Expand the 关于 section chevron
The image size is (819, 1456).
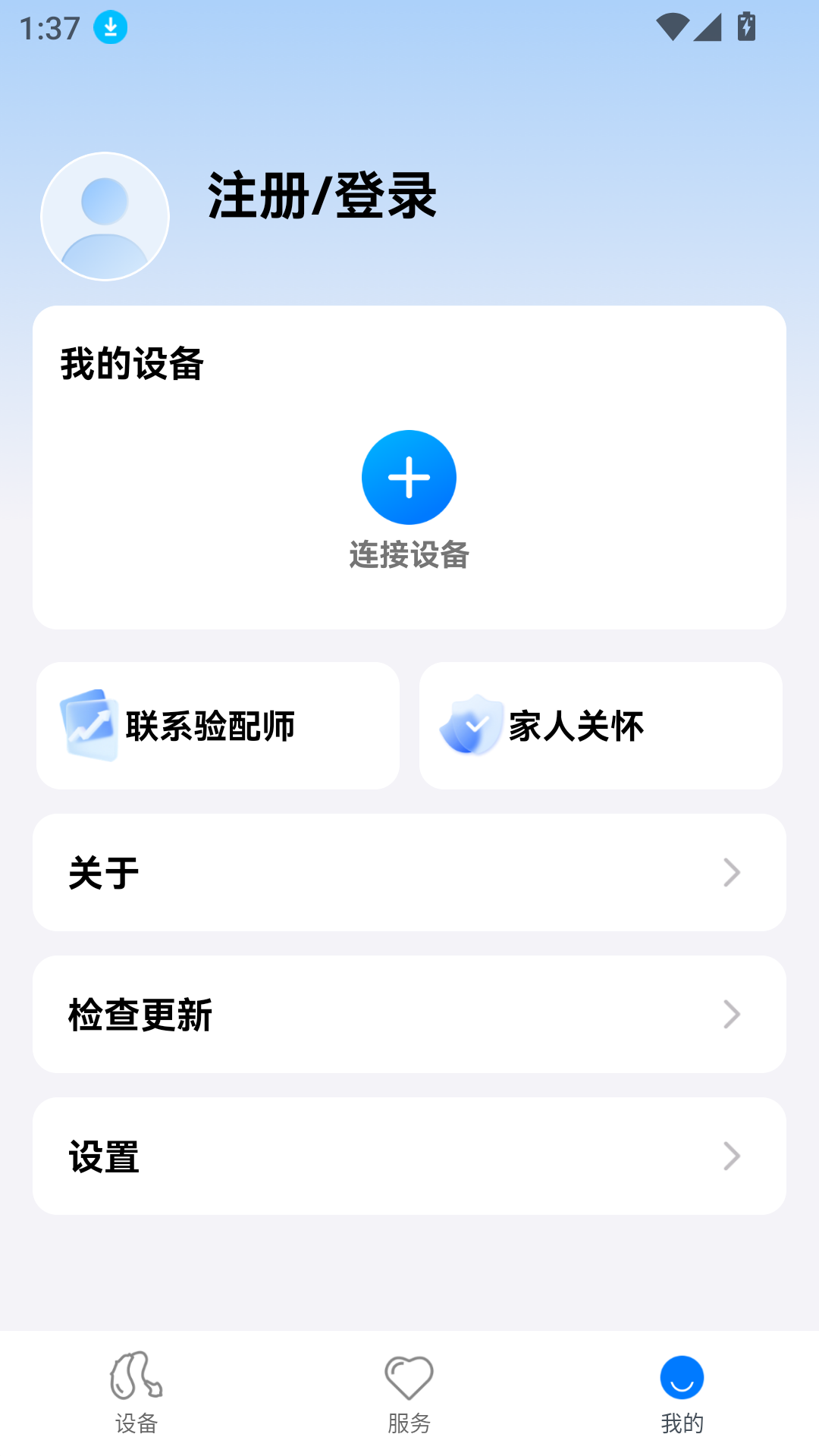click(x=730, y=872)
